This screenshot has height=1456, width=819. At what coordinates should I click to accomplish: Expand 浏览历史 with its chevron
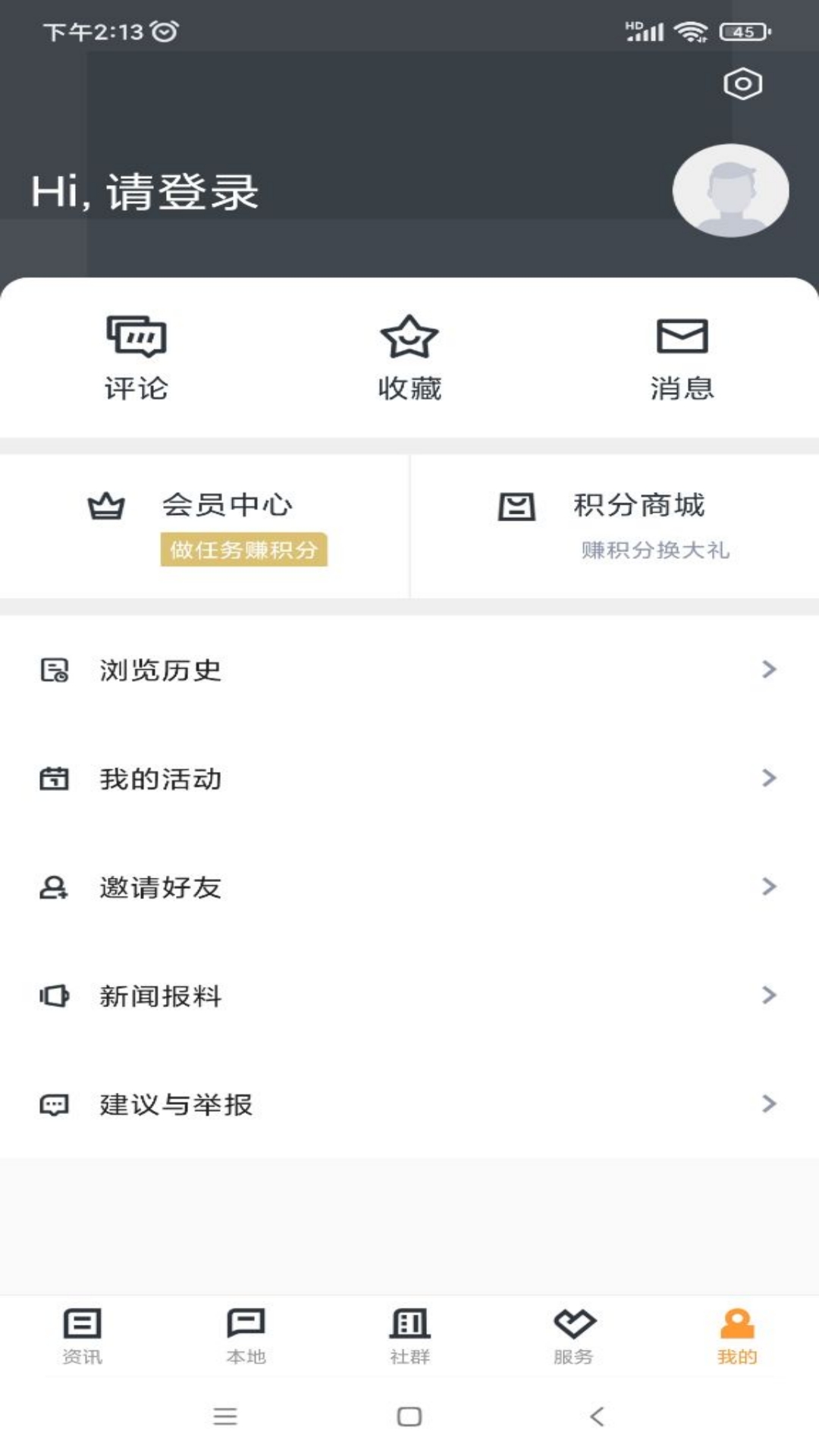[769, 670]
